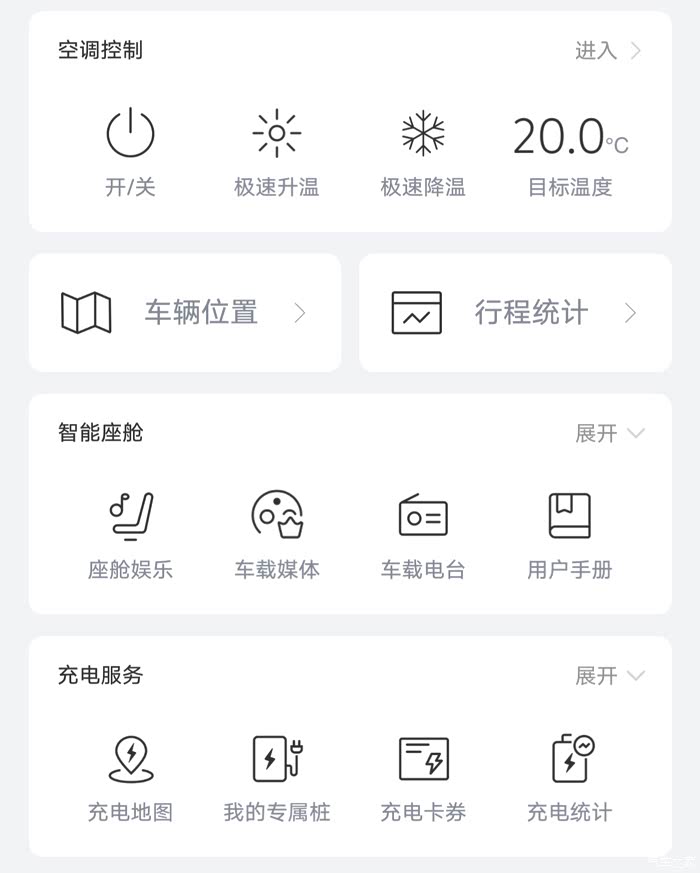Open 座舱娱乐
Image resolution: width=700 pixels, height=873 pixels.
tap(131, 534)
